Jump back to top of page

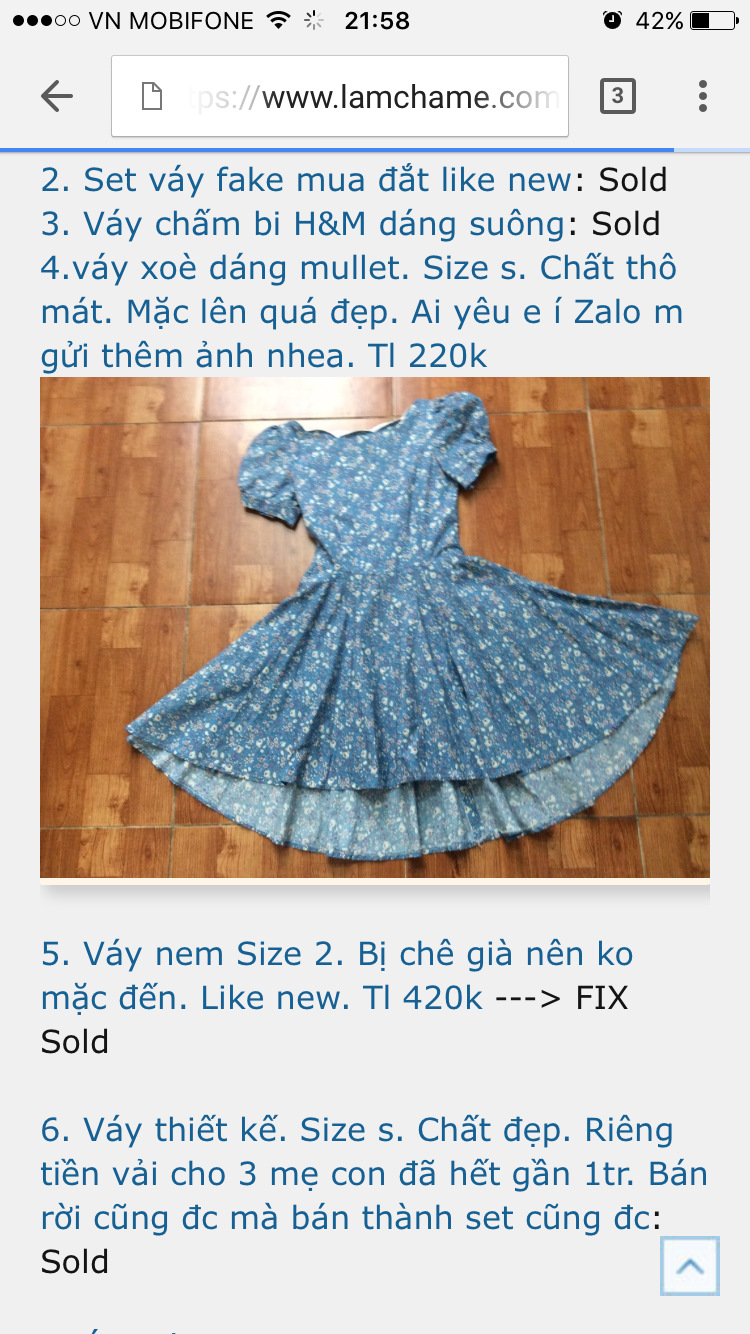click(x=689, y=1266)
